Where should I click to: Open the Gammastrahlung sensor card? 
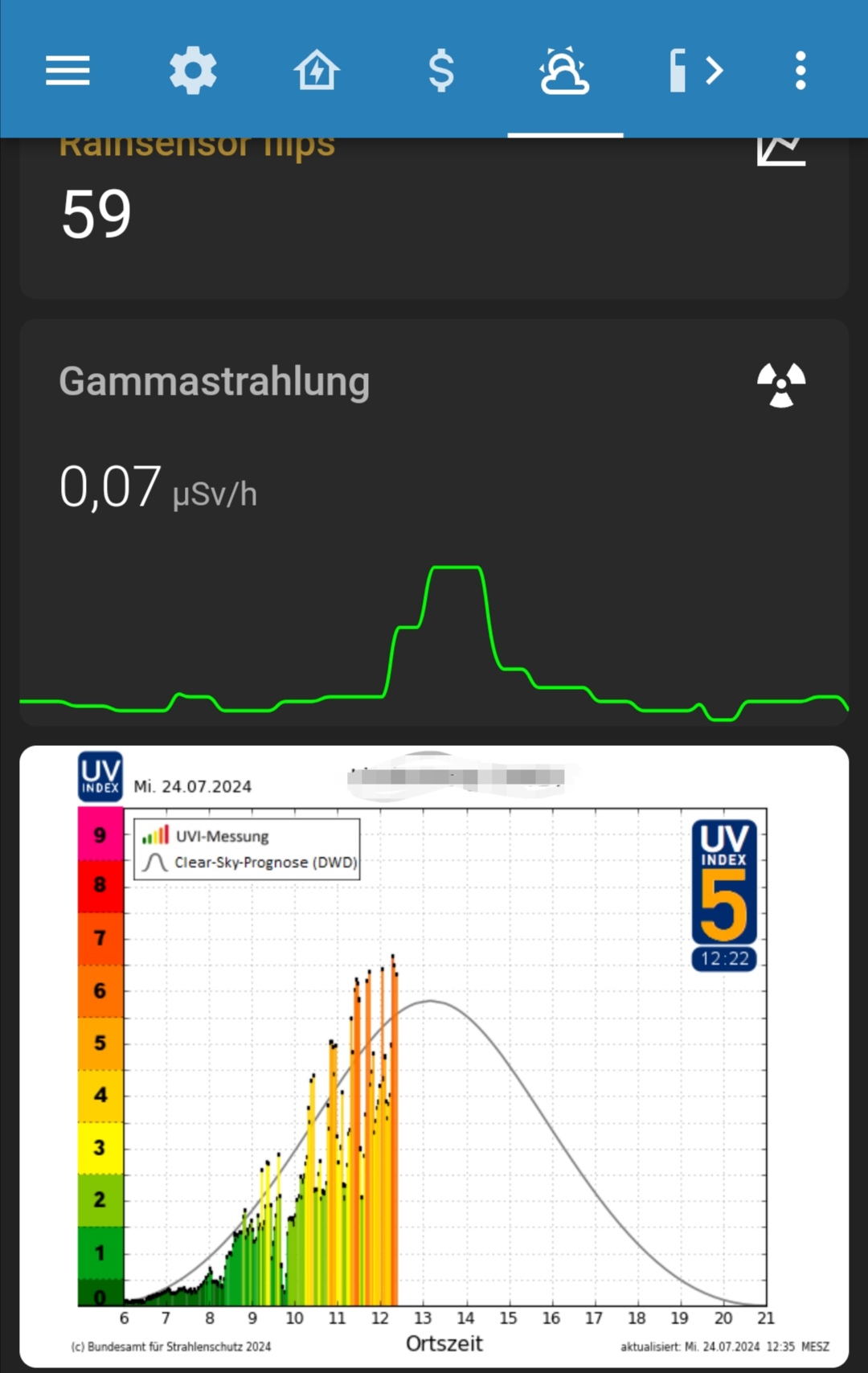pos(434,482)
